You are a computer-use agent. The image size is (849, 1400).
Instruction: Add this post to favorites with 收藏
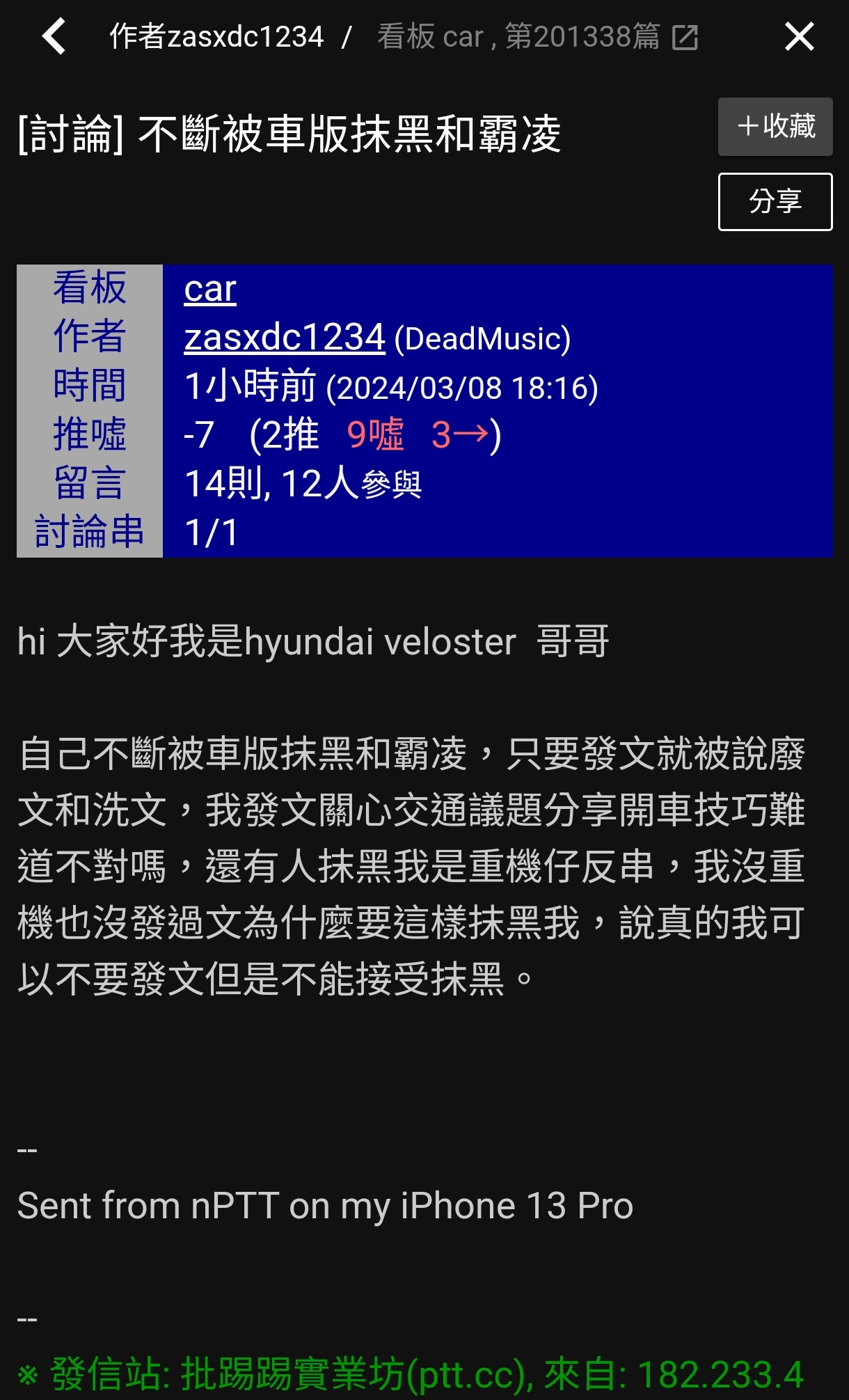pyautogui.click(x=775, y=127)
